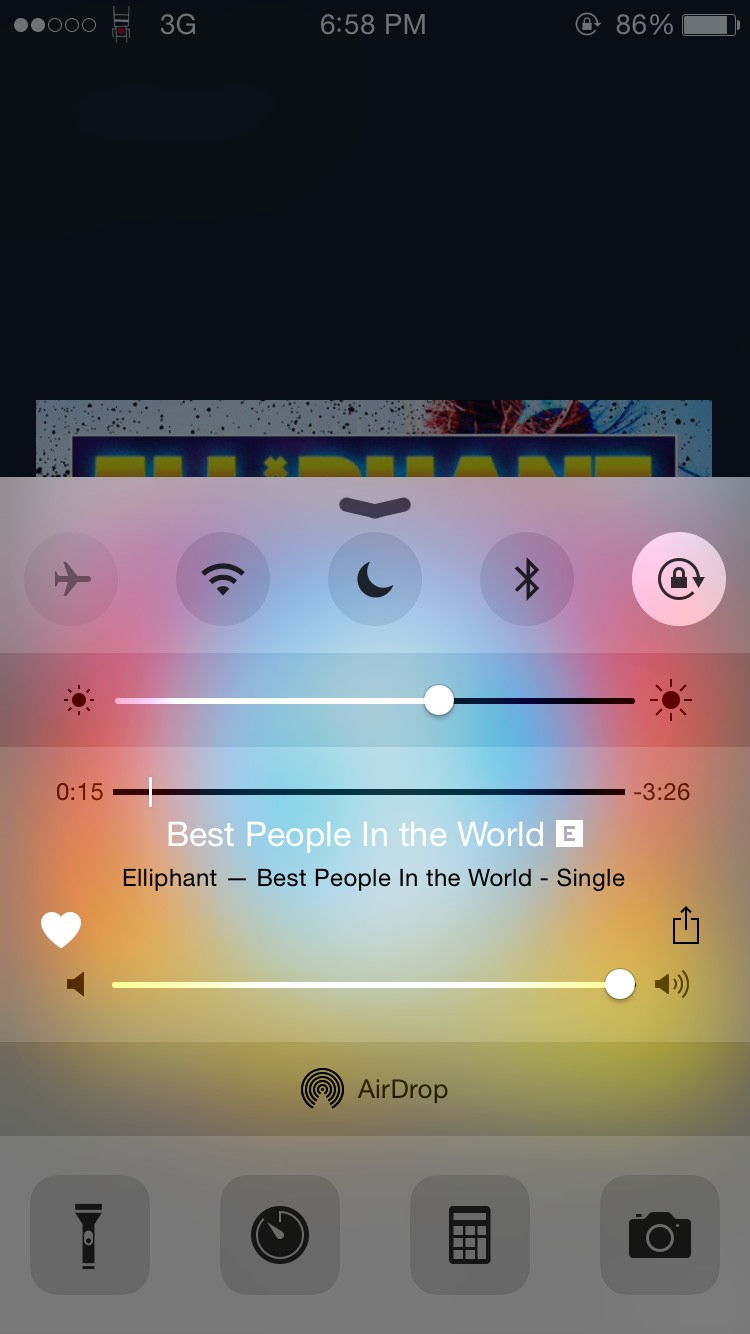This screenshot has width=750, height=1334.
Task: Toggle the Wi-Fi button
Action: pyautogui.click(x=223, y=579)
